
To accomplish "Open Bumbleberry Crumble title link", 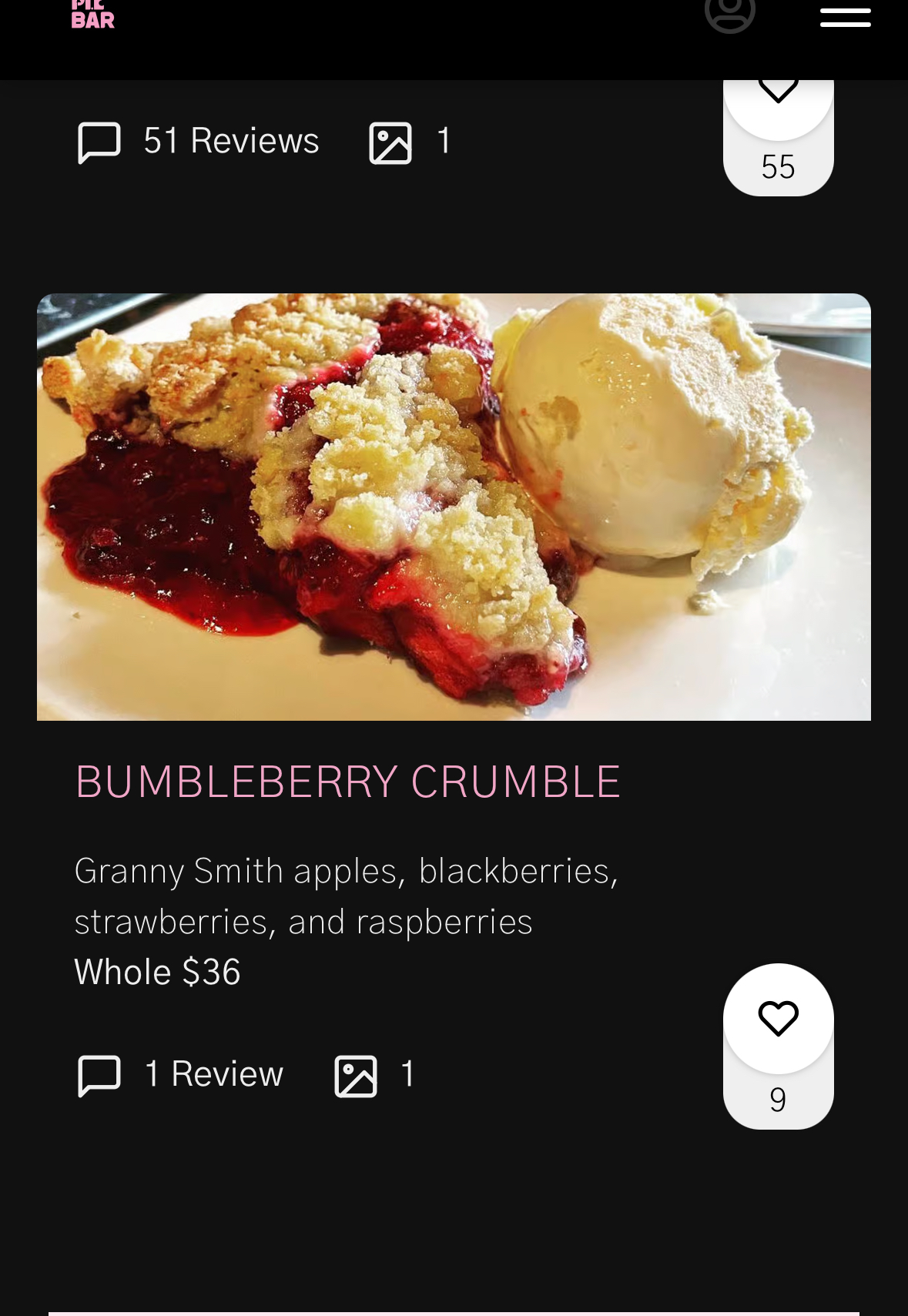I will 347,782.
